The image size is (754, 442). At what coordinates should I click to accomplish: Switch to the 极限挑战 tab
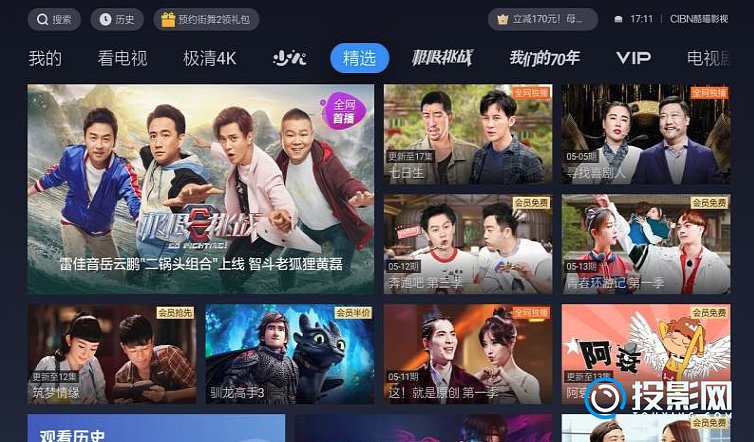point(442,58)
